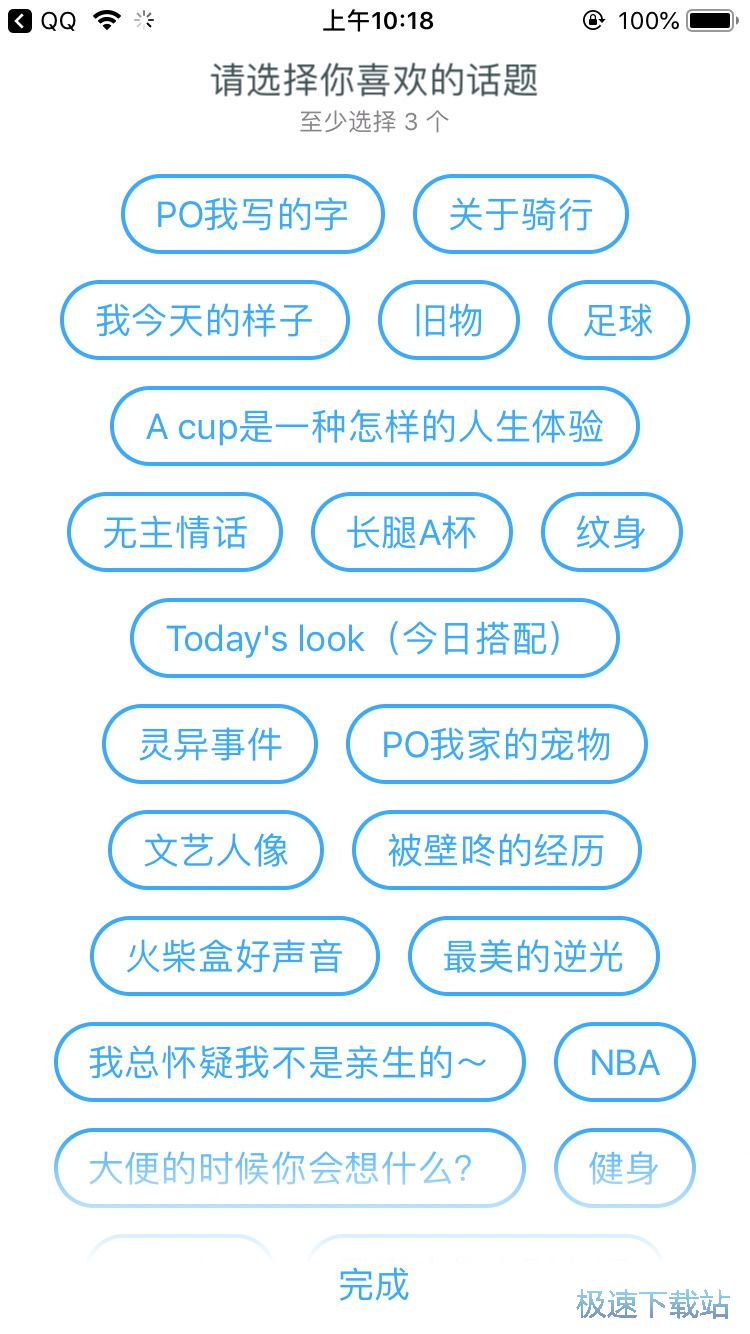Viewport: 750px width, 1334px height.
Task: Pick the 健身 topic
Action: (x=624, y=1168)
